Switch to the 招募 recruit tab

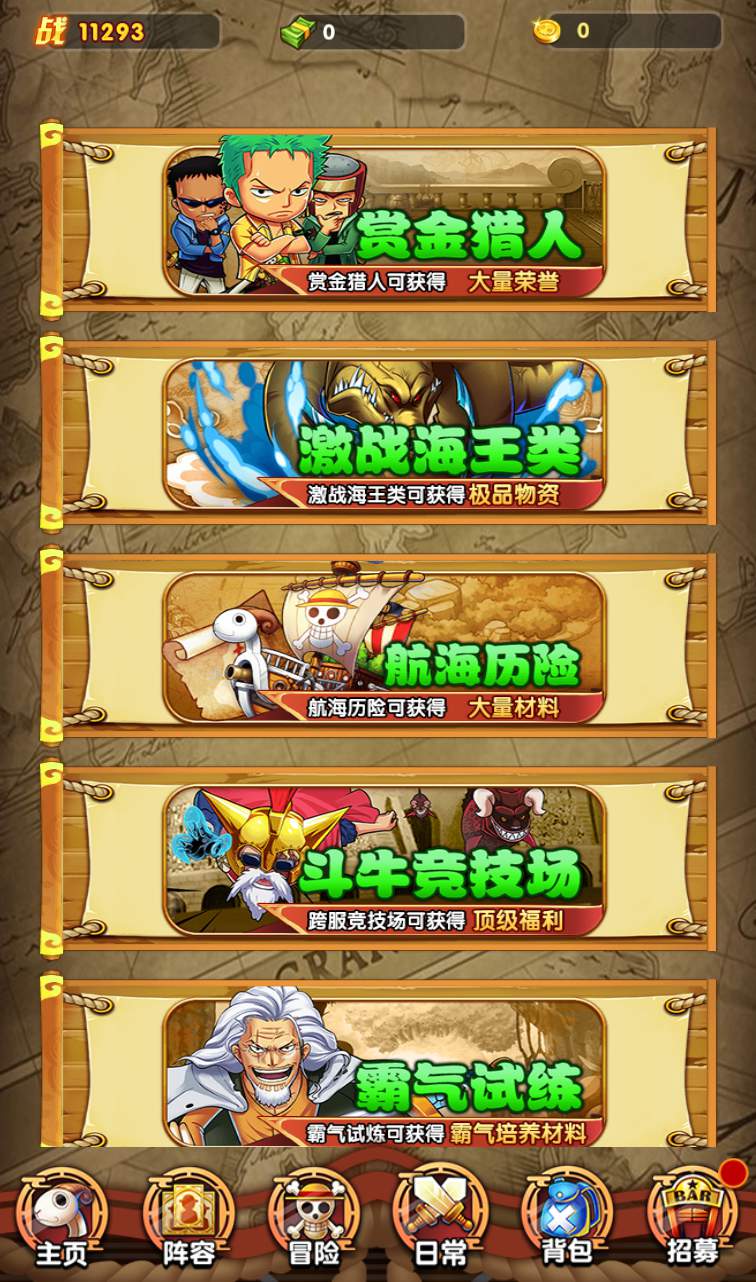(693, 1220)
